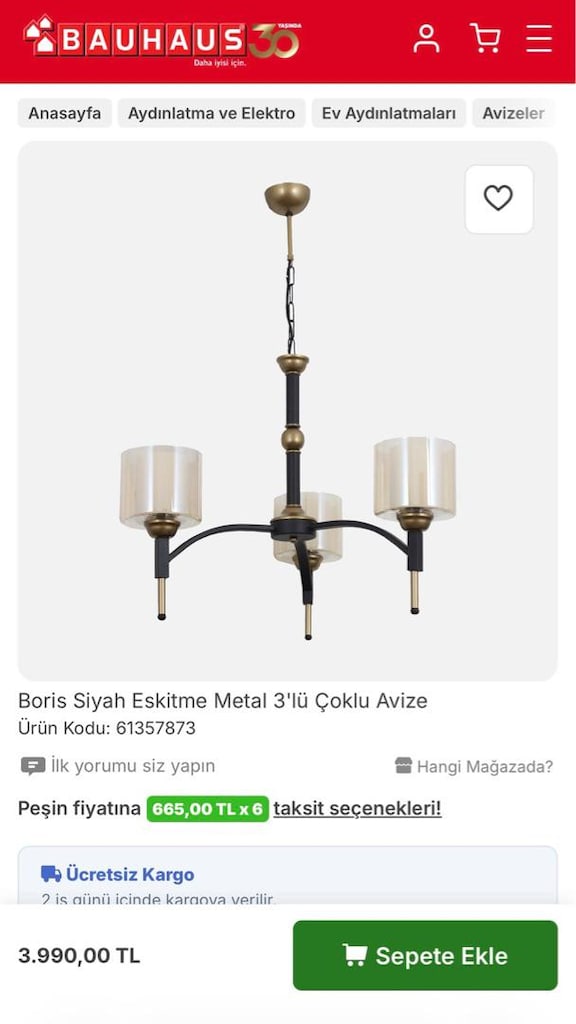
Task: Open the Ev Aydınlatmaları breadcrumb
Action: (389, 113)
